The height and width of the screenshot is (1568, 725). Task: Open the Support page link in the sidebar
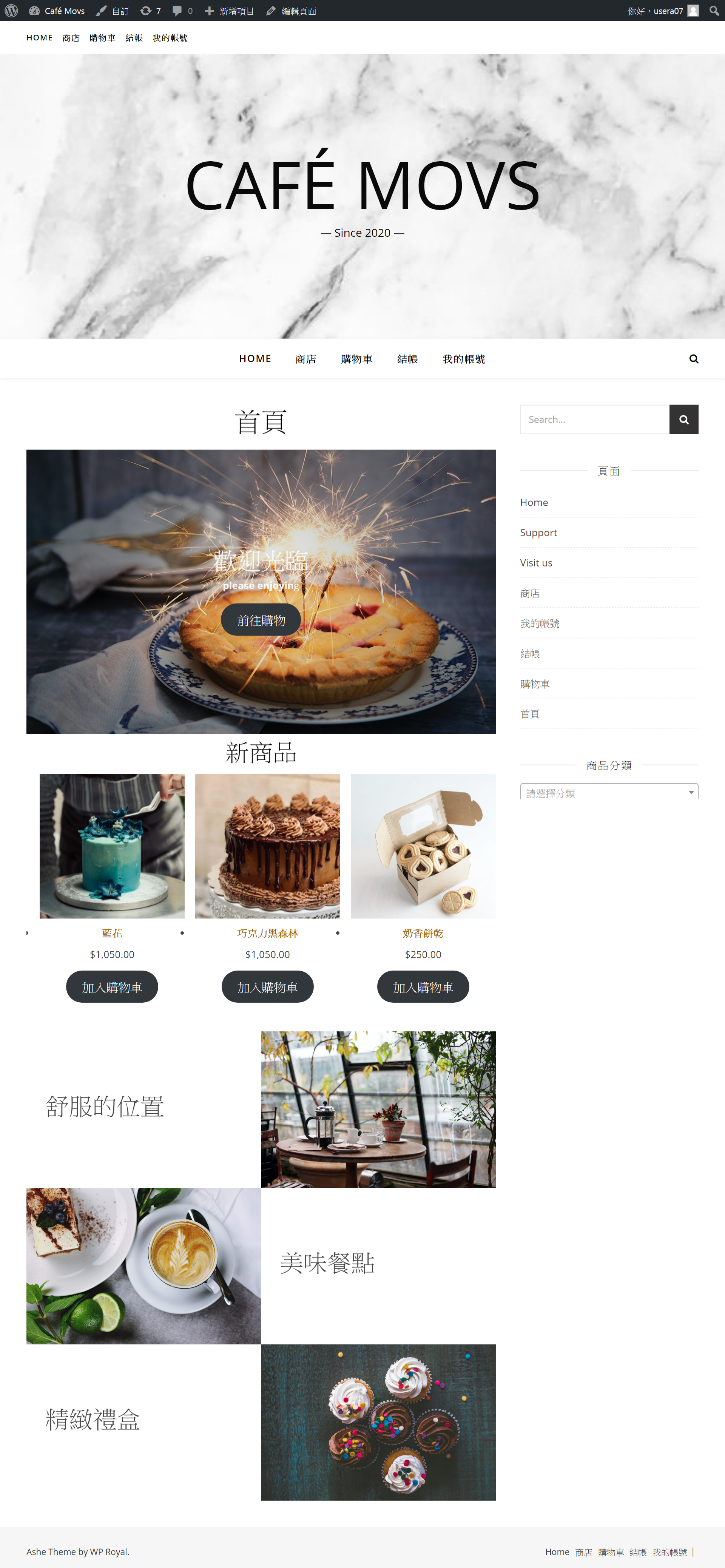538,532
